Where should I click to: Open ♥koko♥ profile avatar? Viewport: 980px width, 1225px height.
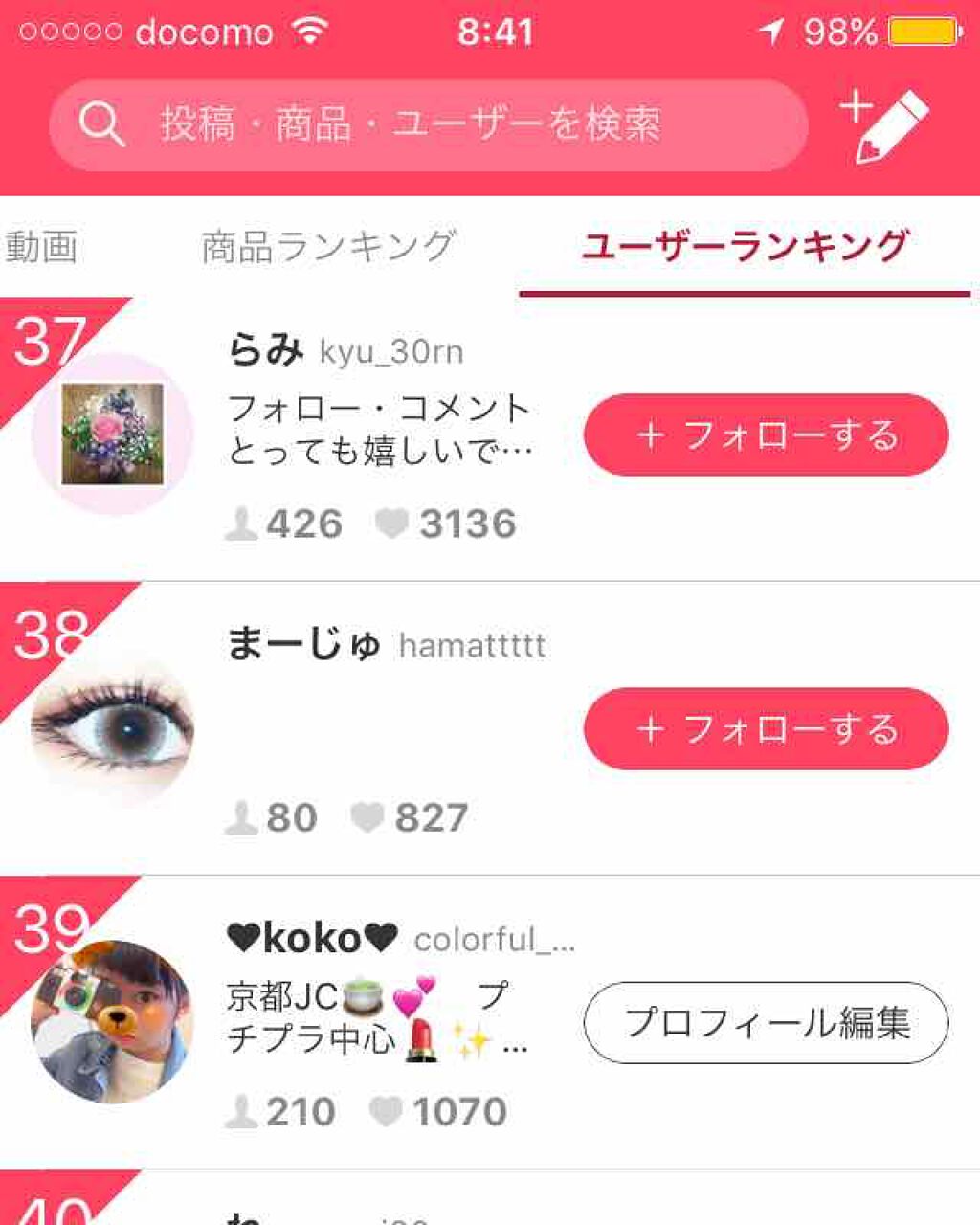click(x=113, y=1022)
